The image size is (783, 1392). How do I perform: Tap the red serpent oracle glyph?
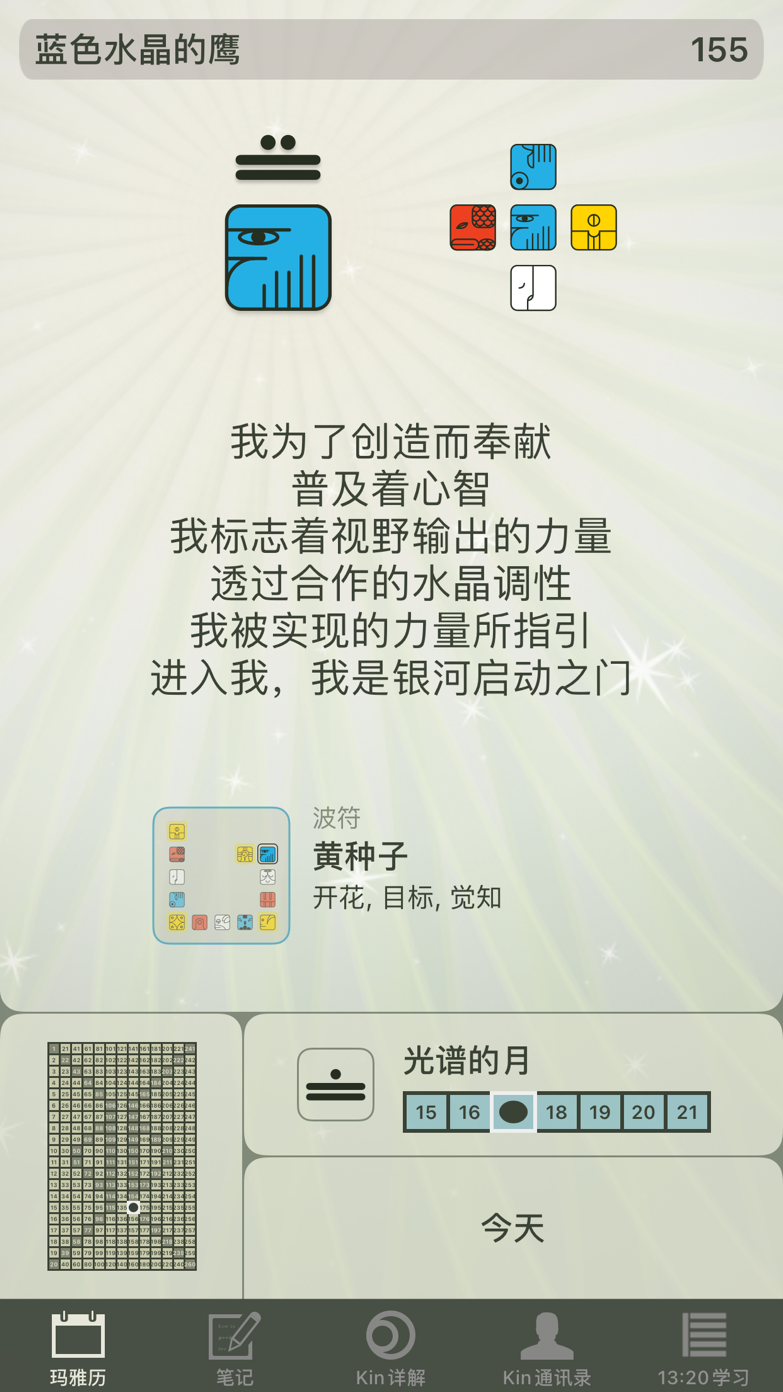[x=473, y=228]
